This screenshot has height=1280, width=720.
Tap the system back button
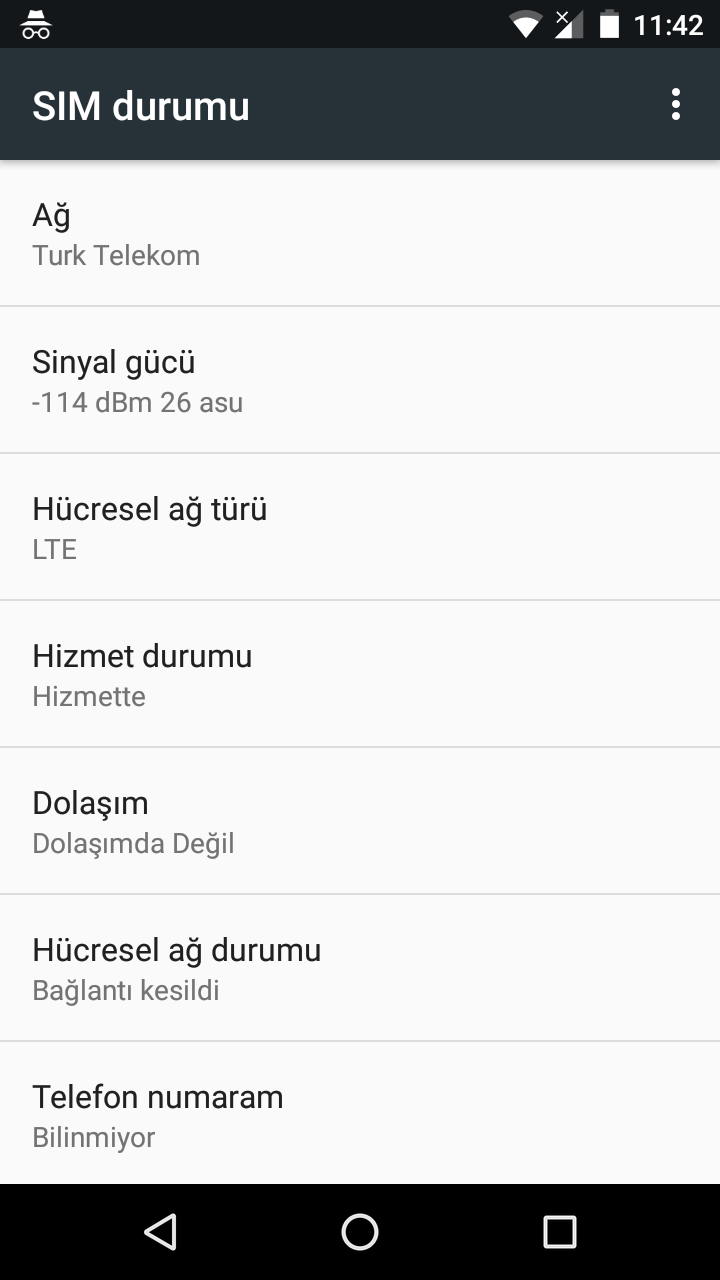click(x=160, y=1232)
